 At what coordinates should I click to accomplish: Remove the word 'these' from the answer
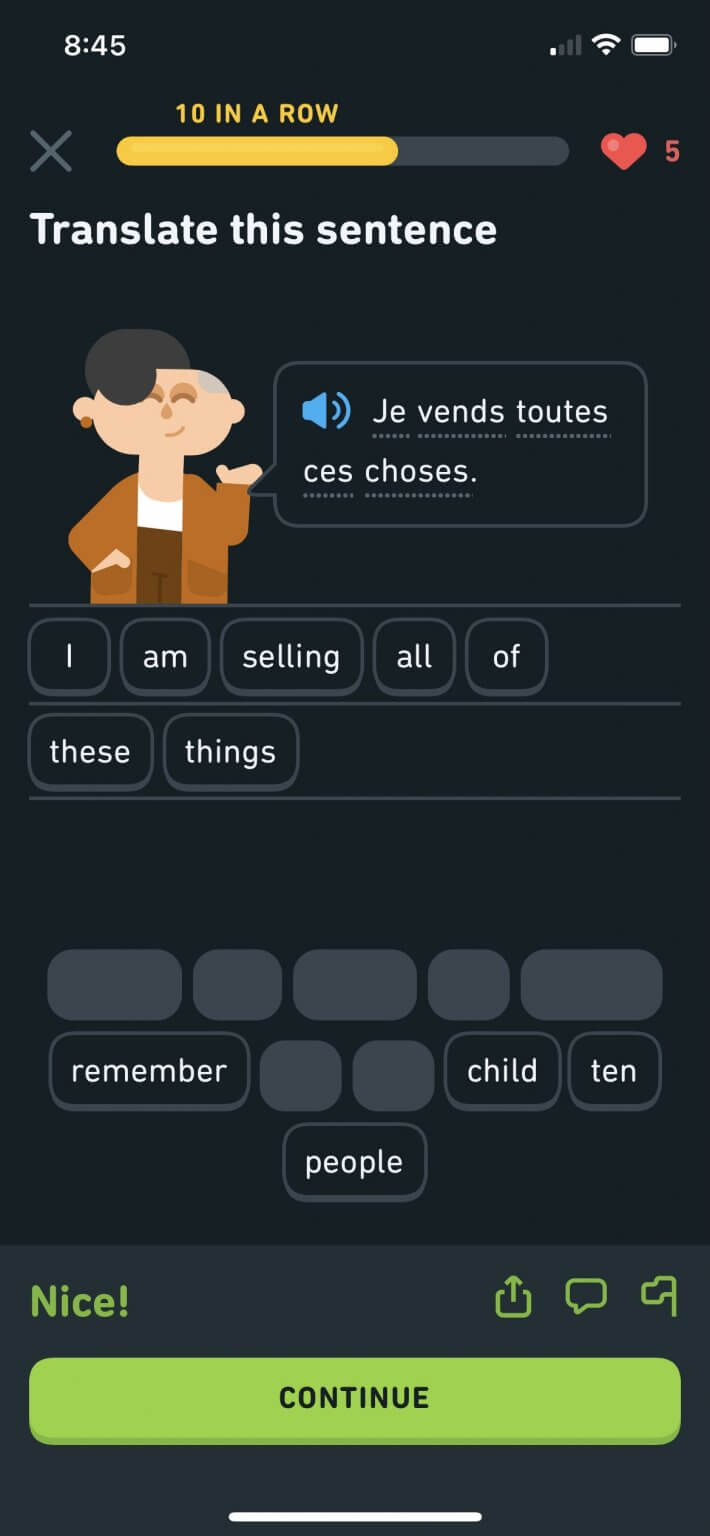coord(90,751)
